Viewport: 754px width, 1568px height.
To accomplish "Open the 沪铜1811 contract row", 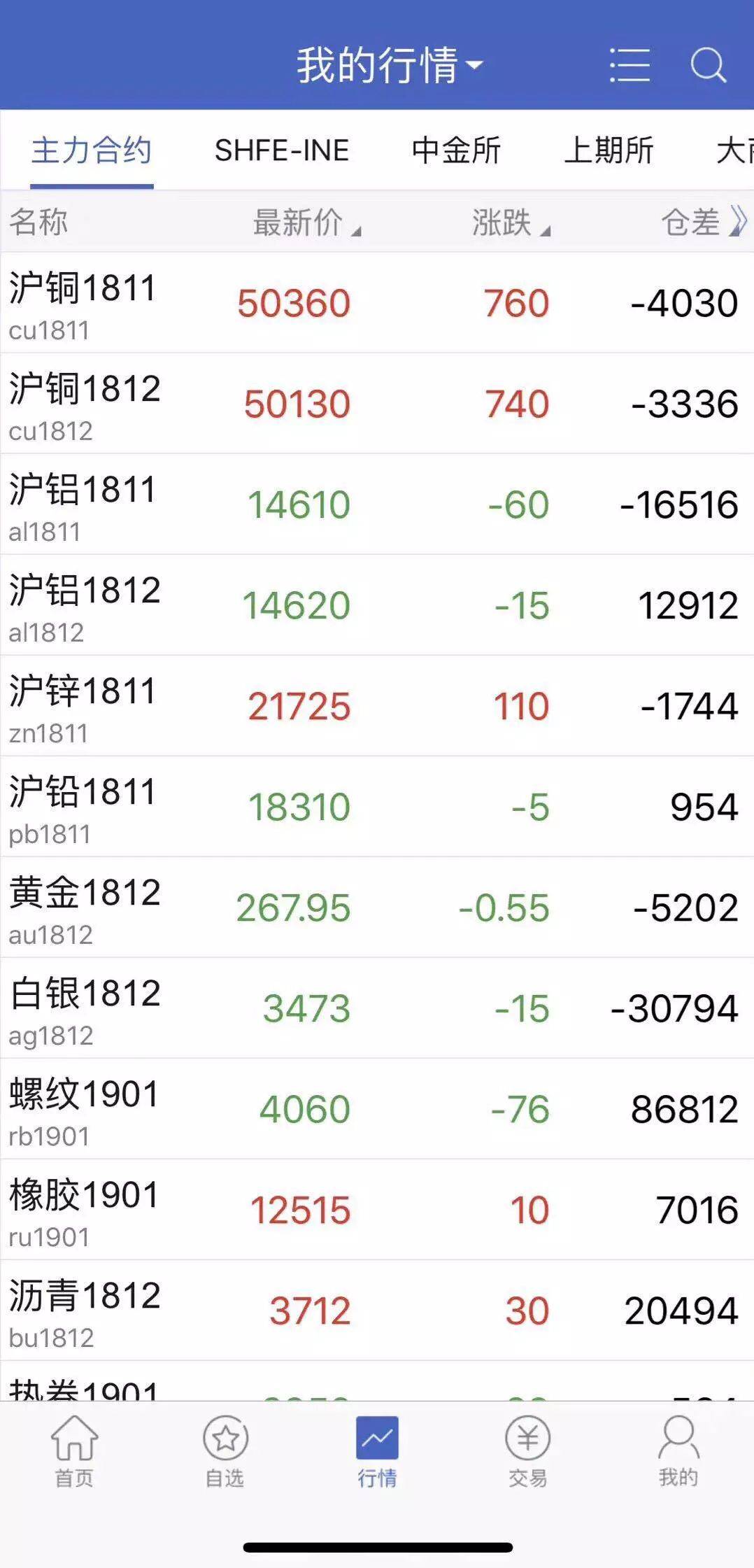I will [x=377, y=303].
